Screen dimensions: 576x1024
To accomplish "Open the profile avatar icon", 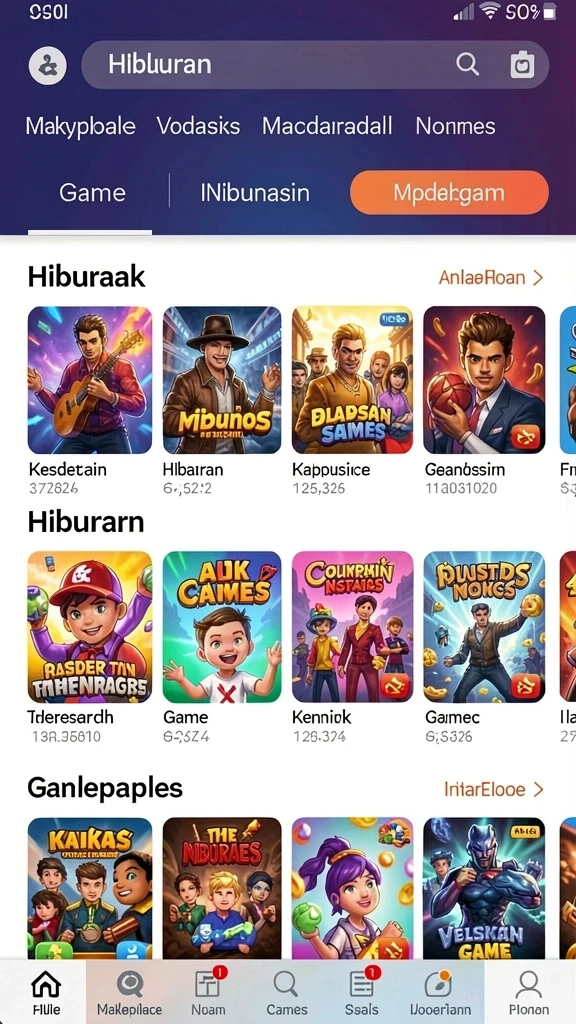I will tap(48, 65).
